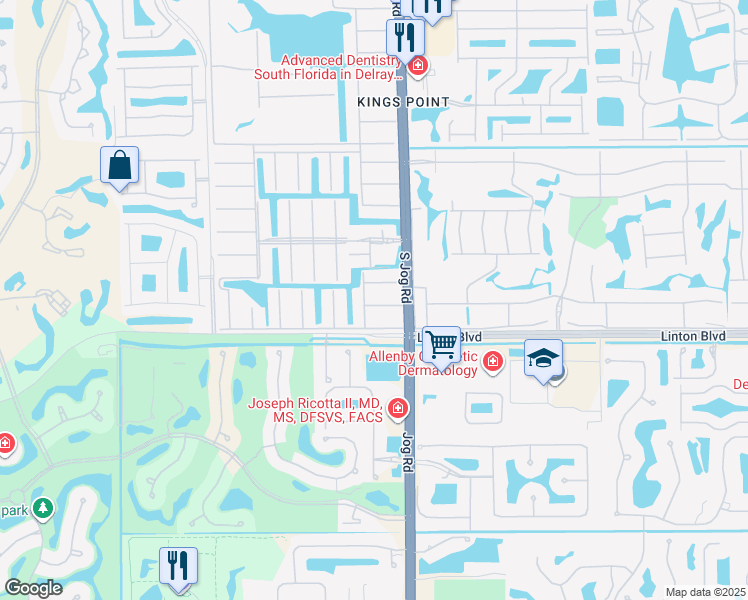This screenshot has width=748, height=600.
Task: Open the shopping cart pin on Linton Blvd
Action: click(x=441, y=345)
